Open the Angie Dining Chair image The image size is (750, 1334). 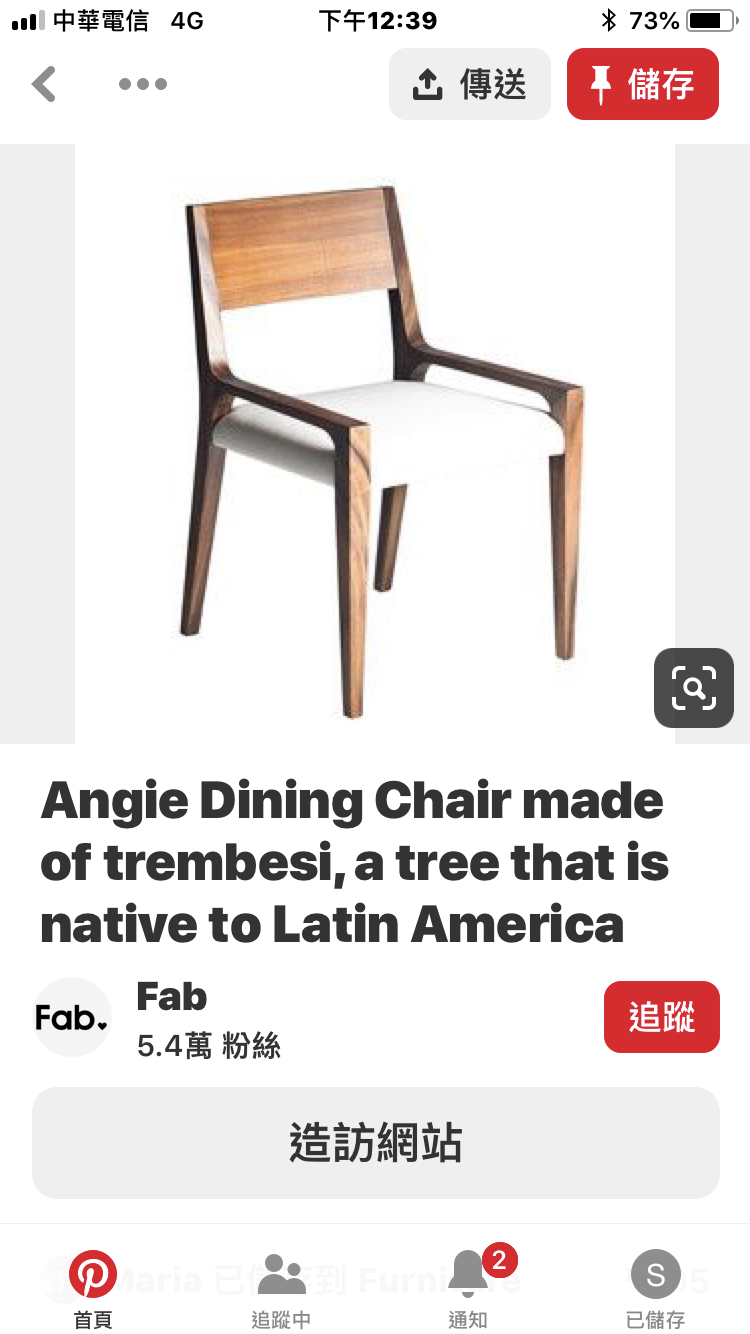(374, 444)
